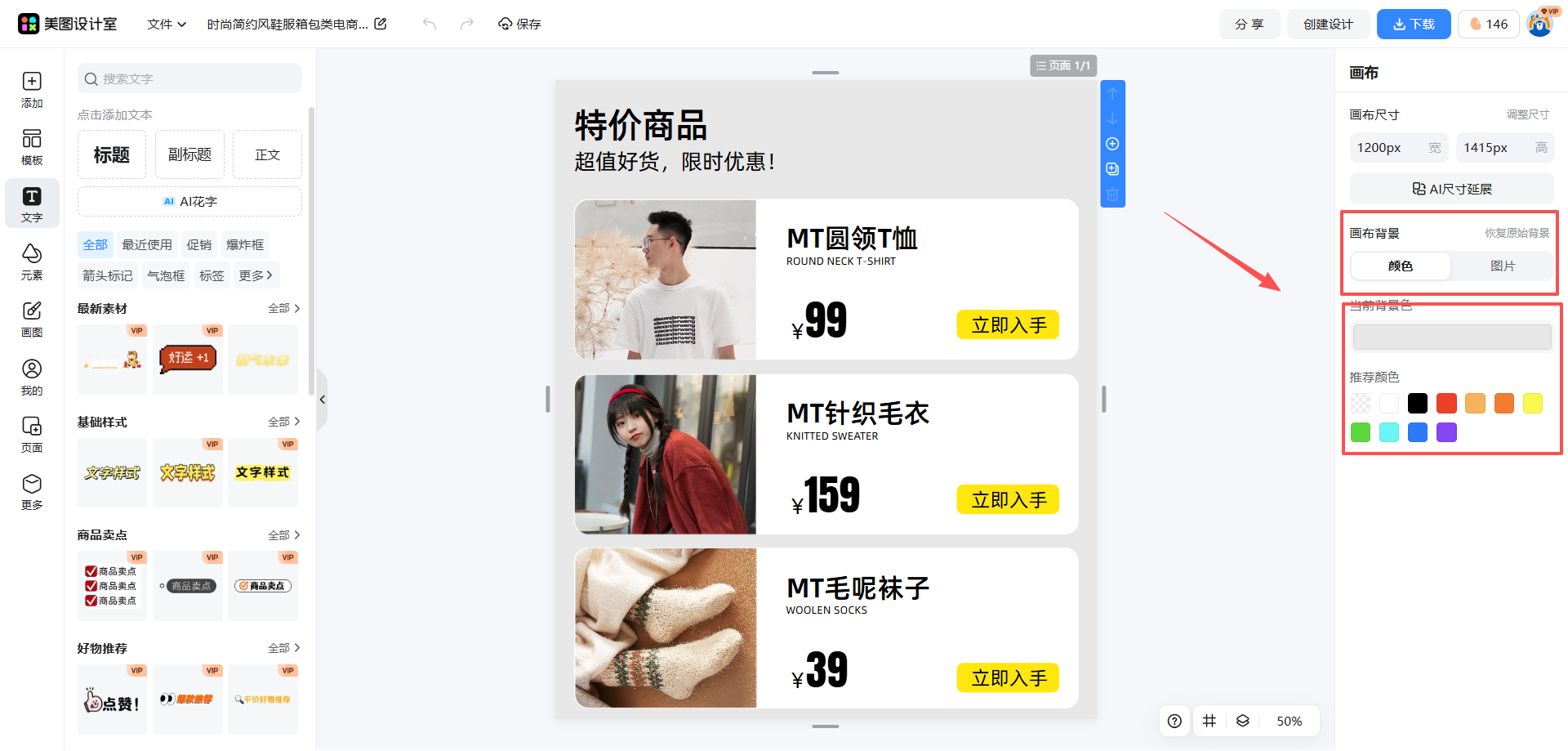This screenshot has height=751, width=1568.
Task: Click the 创建设计 button
Action: (x=1328, y=25)
